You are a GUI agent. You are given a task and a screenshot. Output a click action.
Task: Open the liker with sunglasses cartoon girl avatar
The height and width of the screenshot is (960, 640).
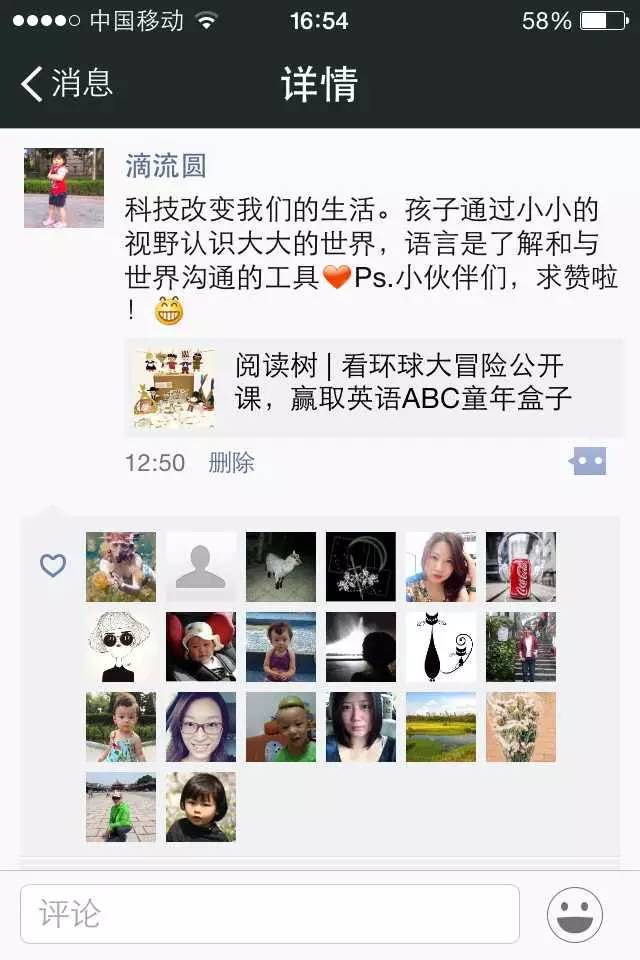click(x=121, y=647)
